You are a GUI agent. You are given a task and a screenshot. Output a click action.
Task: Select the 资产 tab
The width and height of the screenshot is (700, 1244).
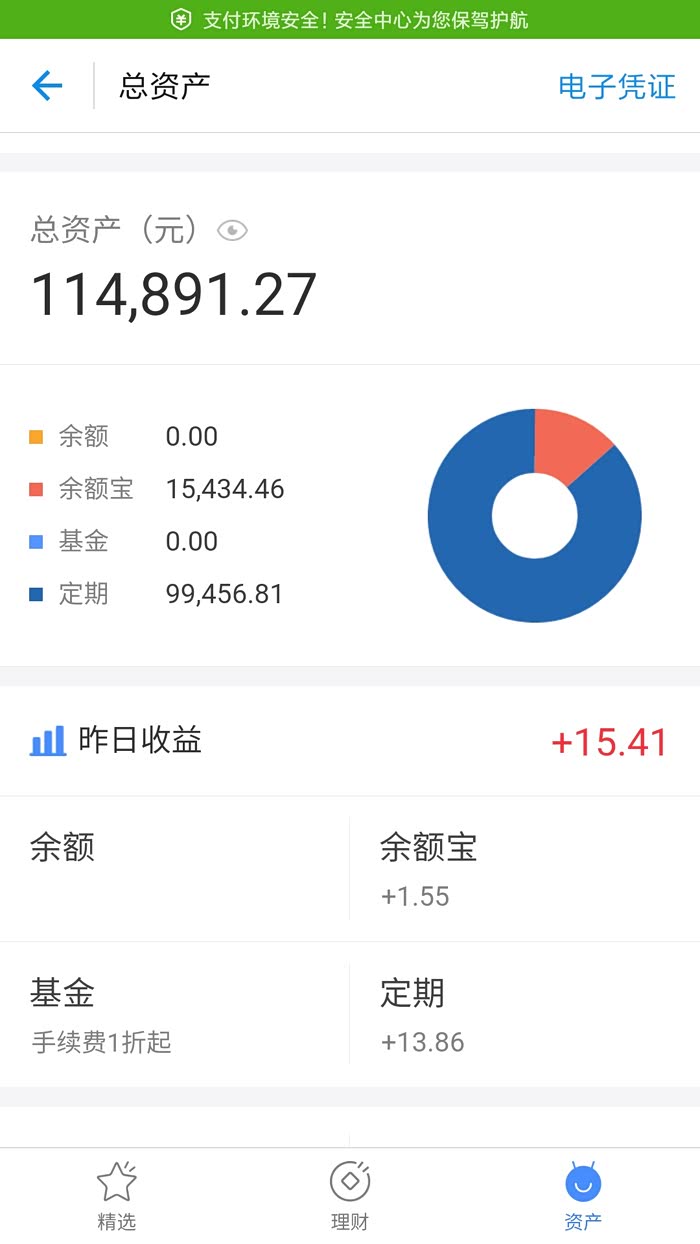582,1196
